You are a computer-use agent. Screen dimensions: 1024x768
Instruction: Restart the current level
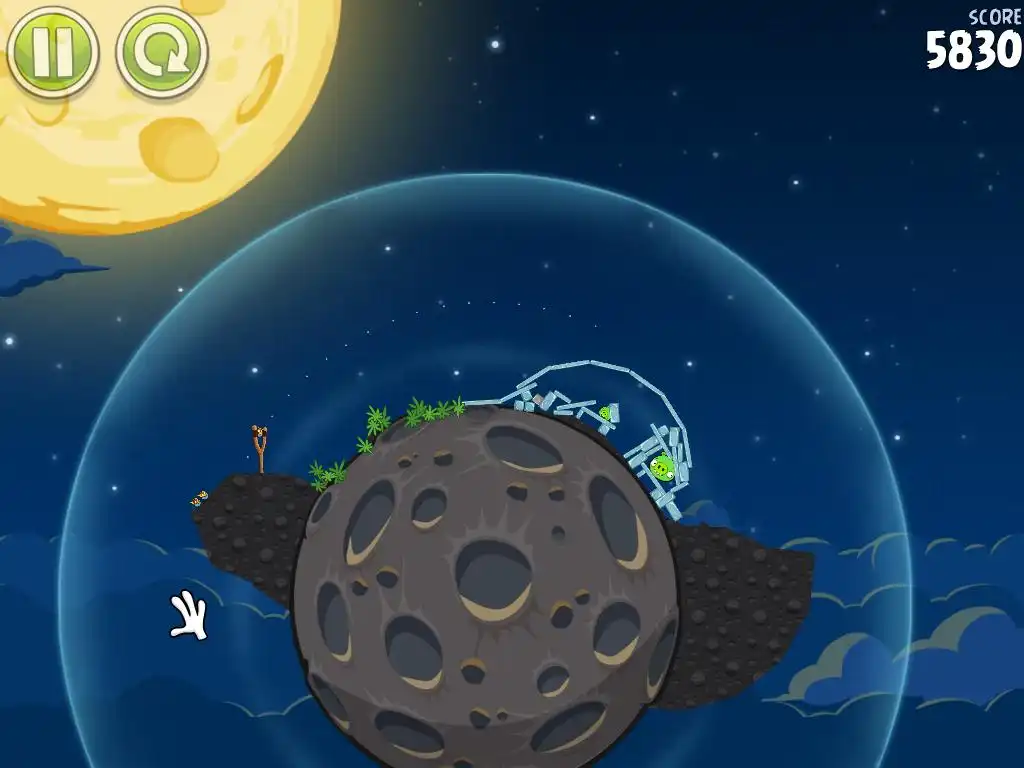click(162, 52)
